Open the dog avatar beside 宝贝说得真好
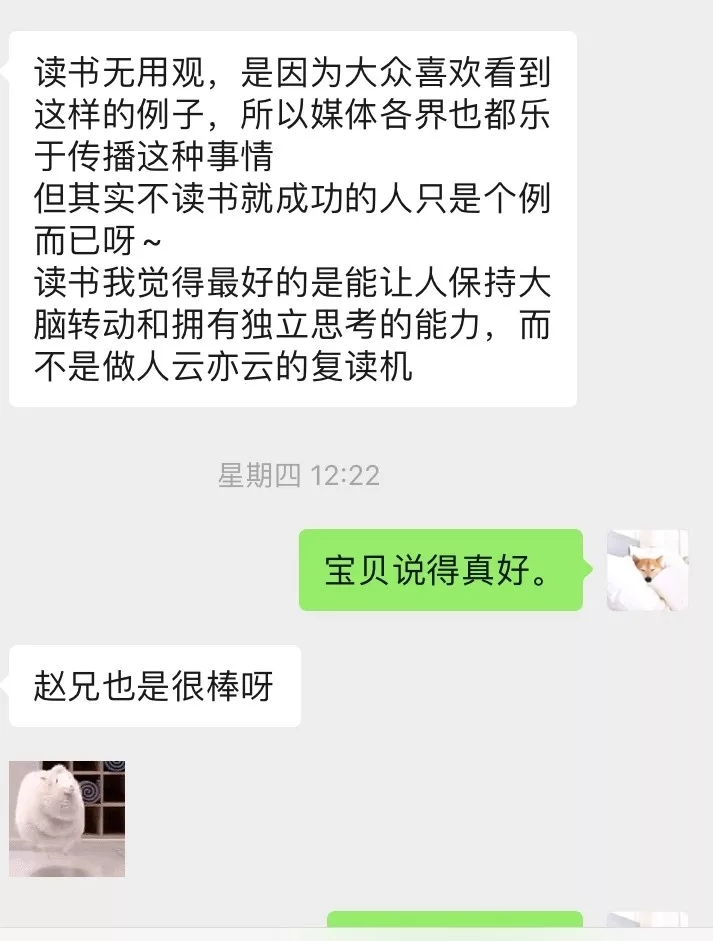Image resolution: width=713 pixels, height=941 pixels. [647, 570]
